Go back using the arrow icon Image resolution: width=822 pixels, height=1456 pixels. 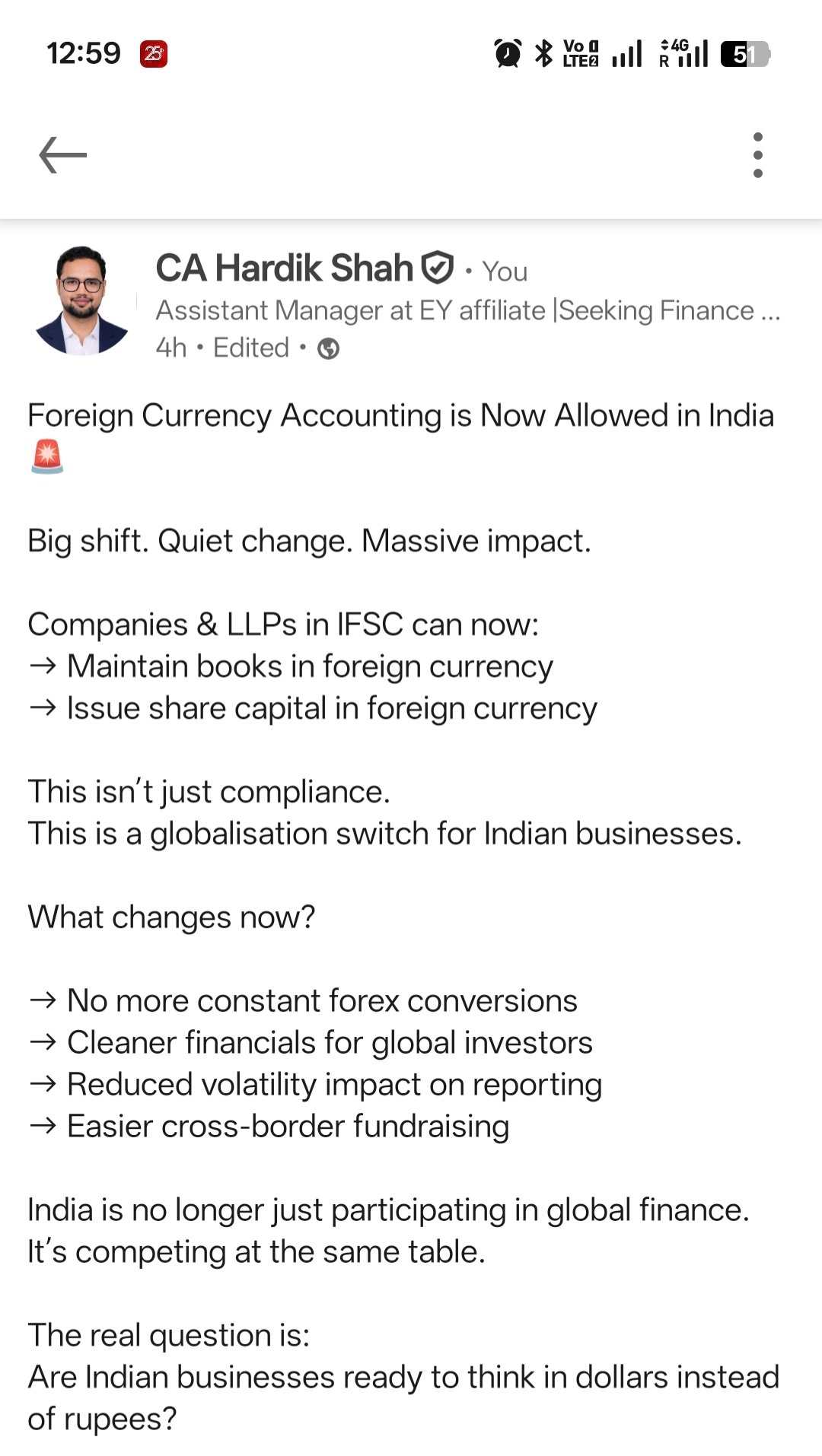pyautogui.click(x=62, y=155)
